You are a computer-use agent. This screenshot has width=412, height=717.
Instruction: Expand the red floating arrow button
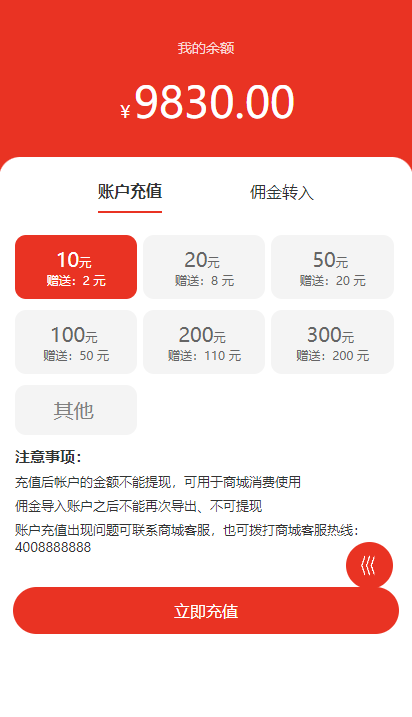pos(369,566)
